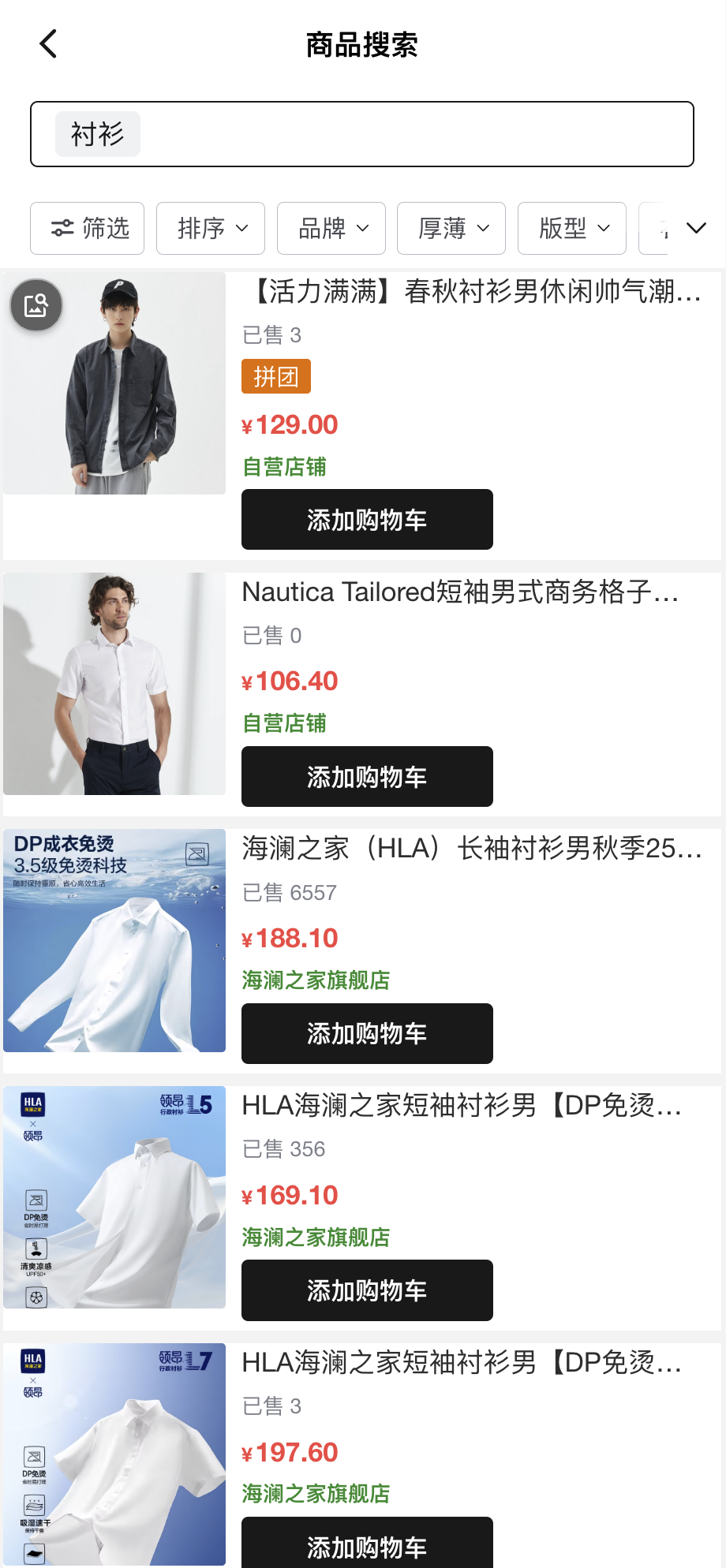Go back from product search
Viewport: 726px width, 1568px height.
tap(49, 44)
